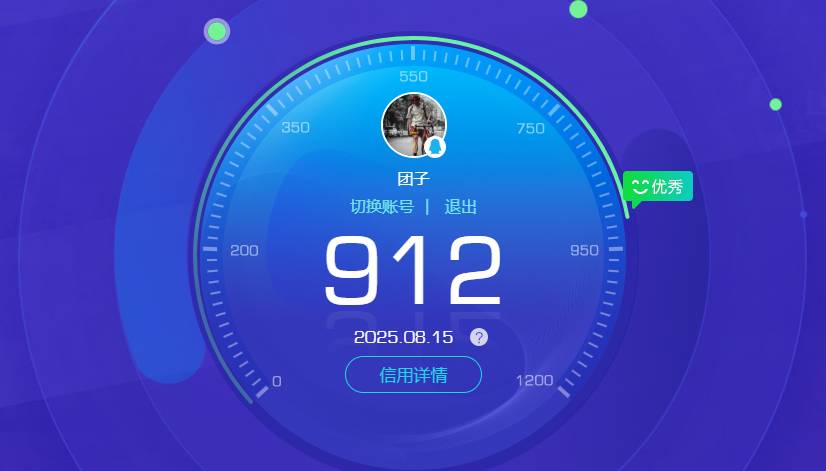The height and width of the screenshot is (471, 826).
Task: Tap 退出 to log out
Action: click(461, 207)
